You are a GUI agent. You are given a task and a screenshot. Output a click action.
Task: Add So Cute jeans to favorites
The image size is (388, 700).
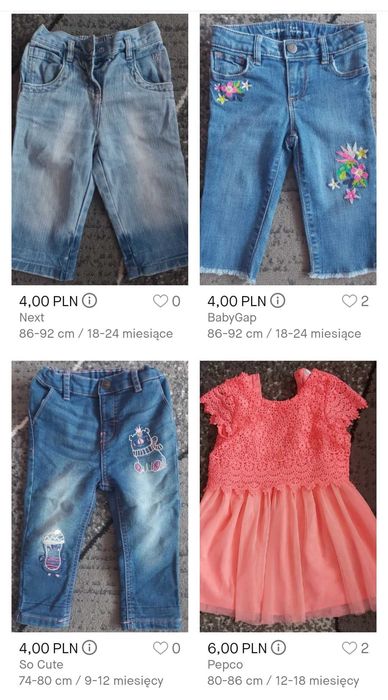160,648
